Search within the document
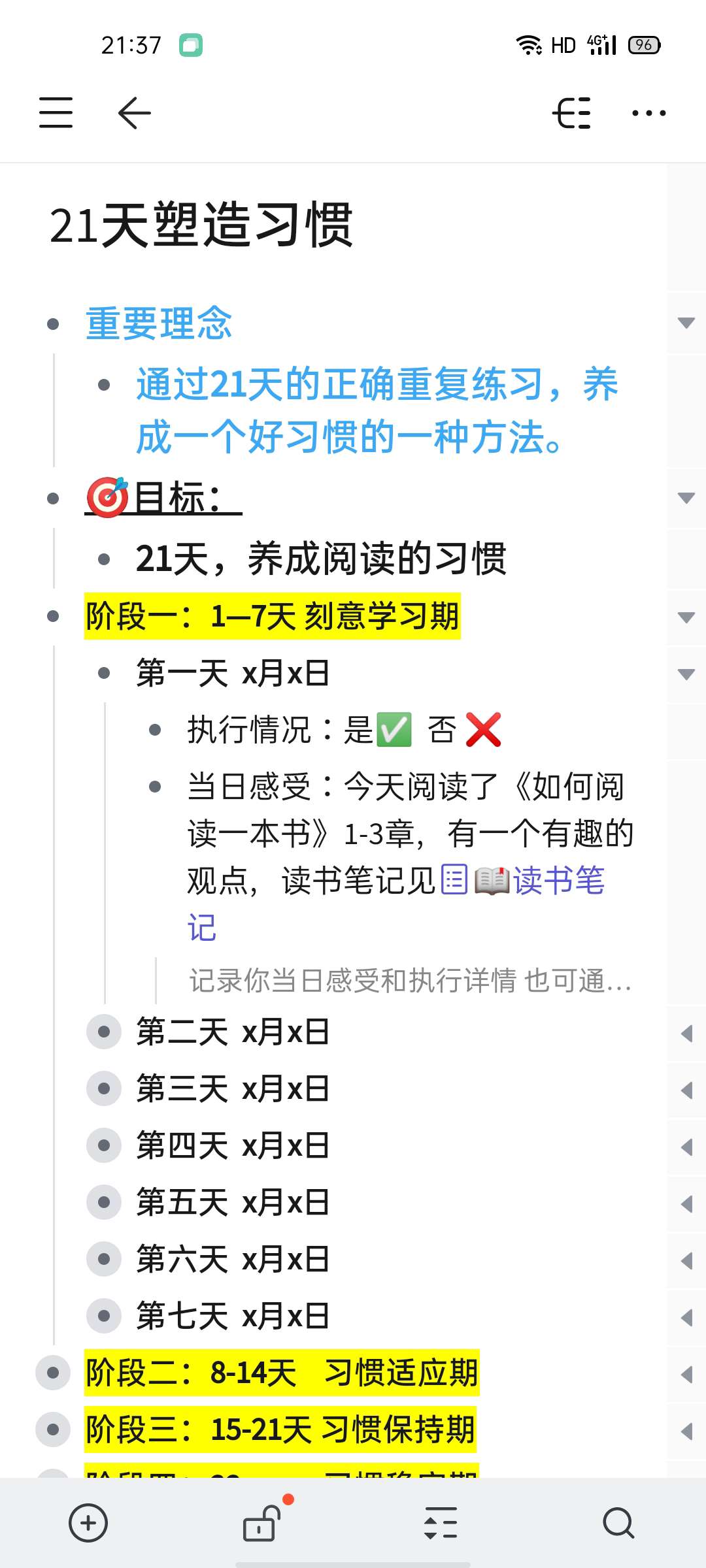The width and height of the screenshot is (706, 1568). pyautogui.click(x=618, y=1523)
